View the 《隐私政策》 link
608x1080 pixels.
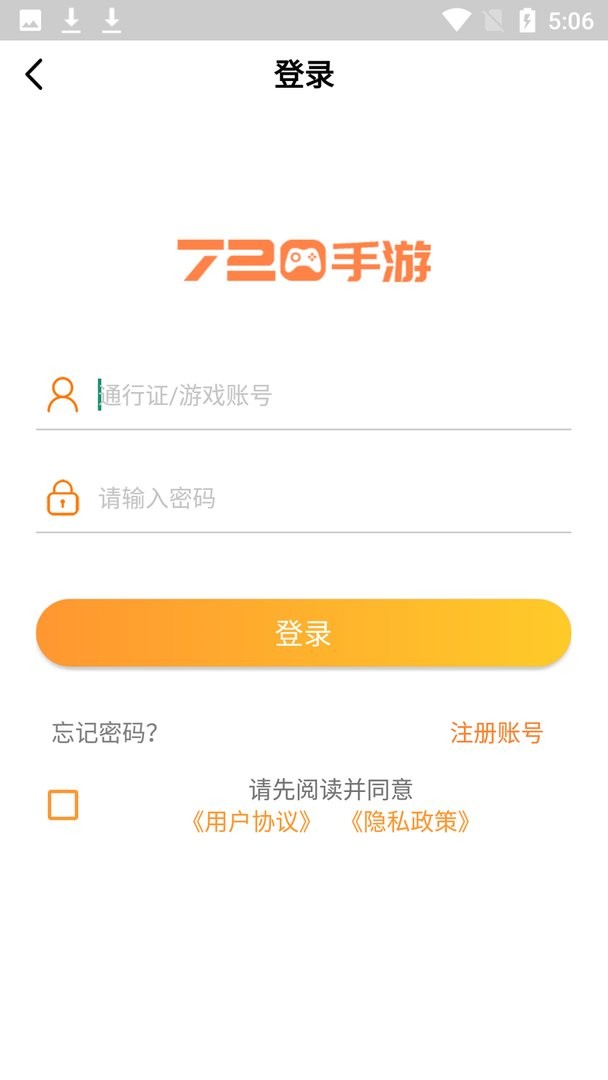click(x=409, y=822)
